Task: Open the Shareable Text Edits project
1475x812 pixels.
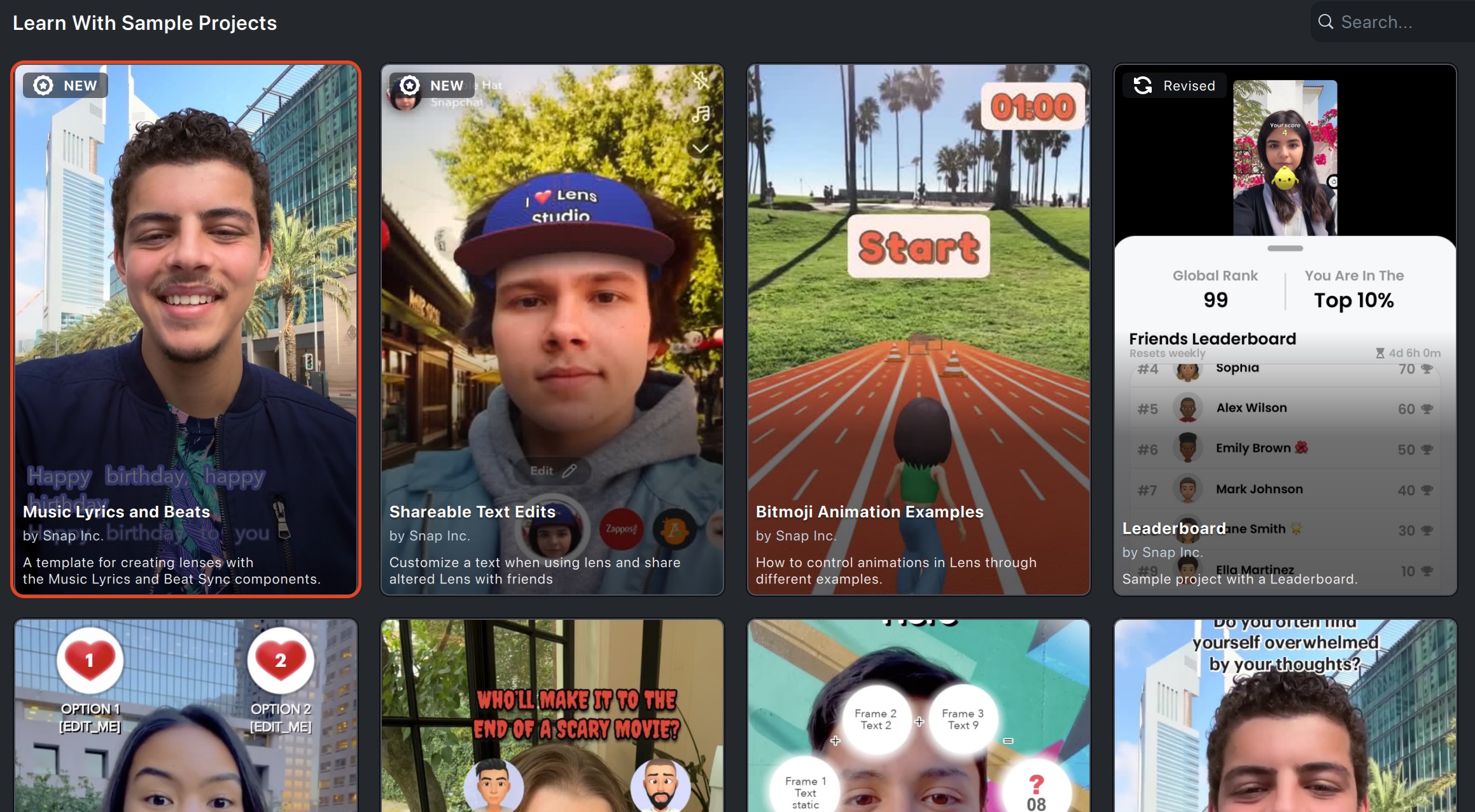Action: coord(552,329)
